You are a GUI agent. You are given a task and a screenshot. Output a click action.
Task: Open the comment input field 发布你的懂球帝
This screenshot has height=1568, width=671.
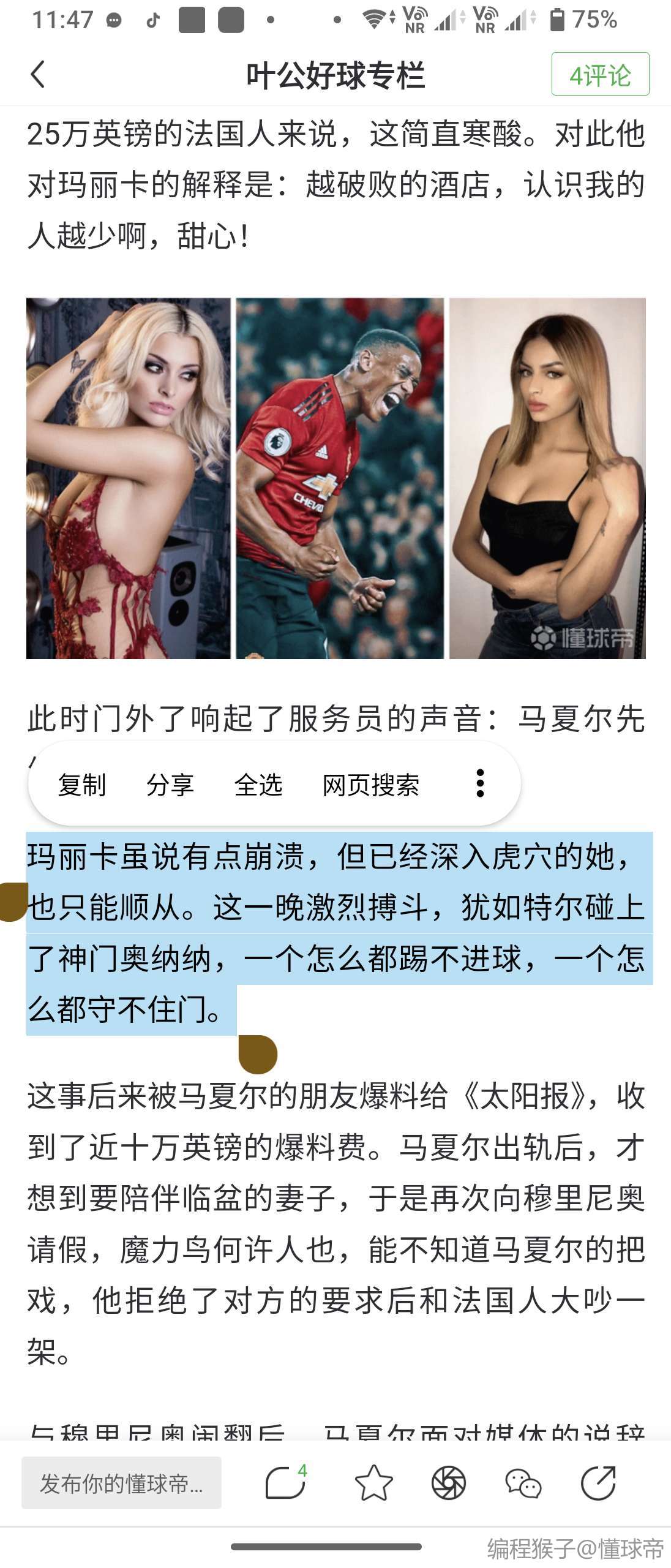pyautogui.click(x=121, y=1483)
